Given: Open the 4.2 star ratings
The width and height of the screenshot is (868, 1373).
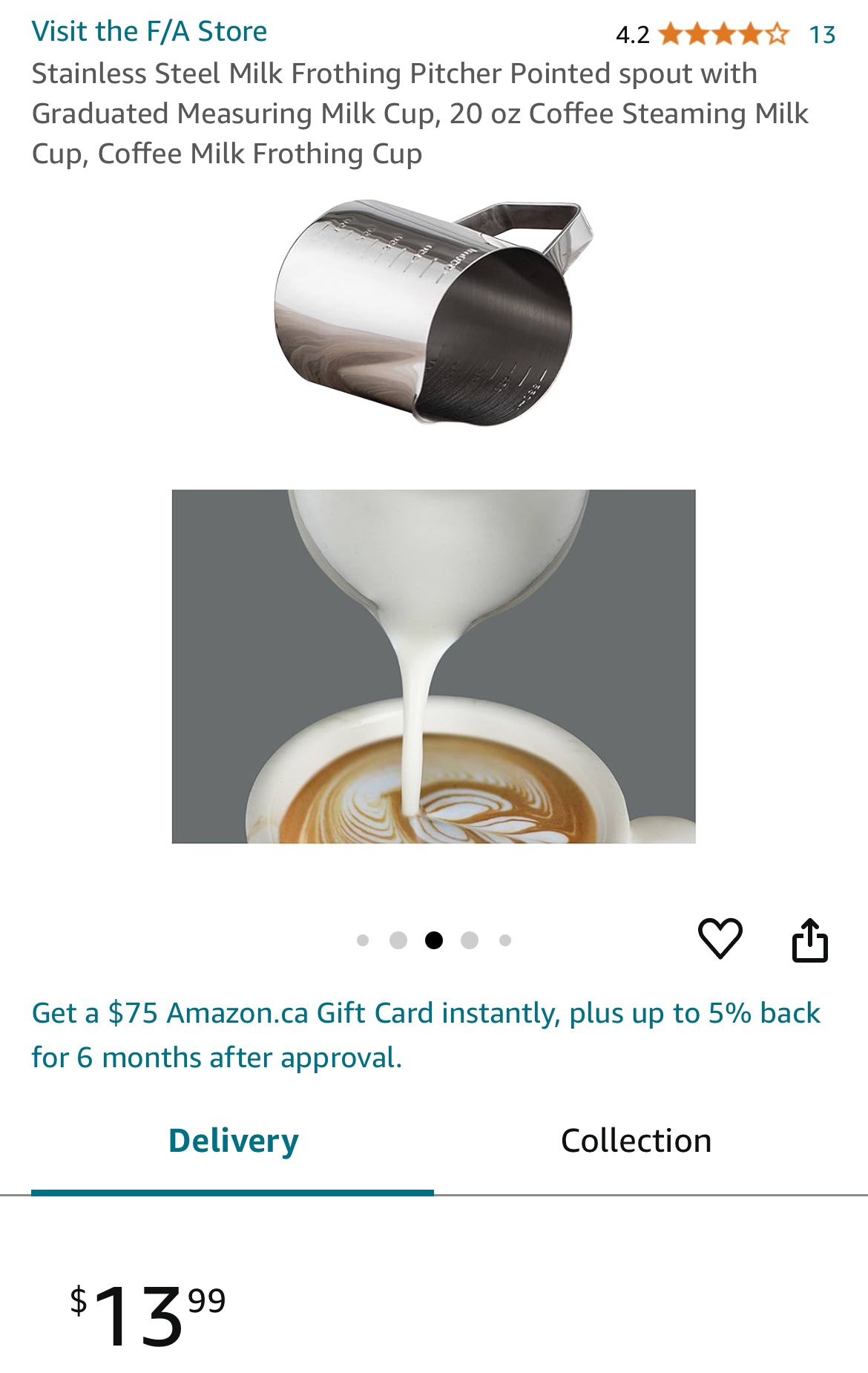Looking at the screenshot, I should [x=723, y=34].
